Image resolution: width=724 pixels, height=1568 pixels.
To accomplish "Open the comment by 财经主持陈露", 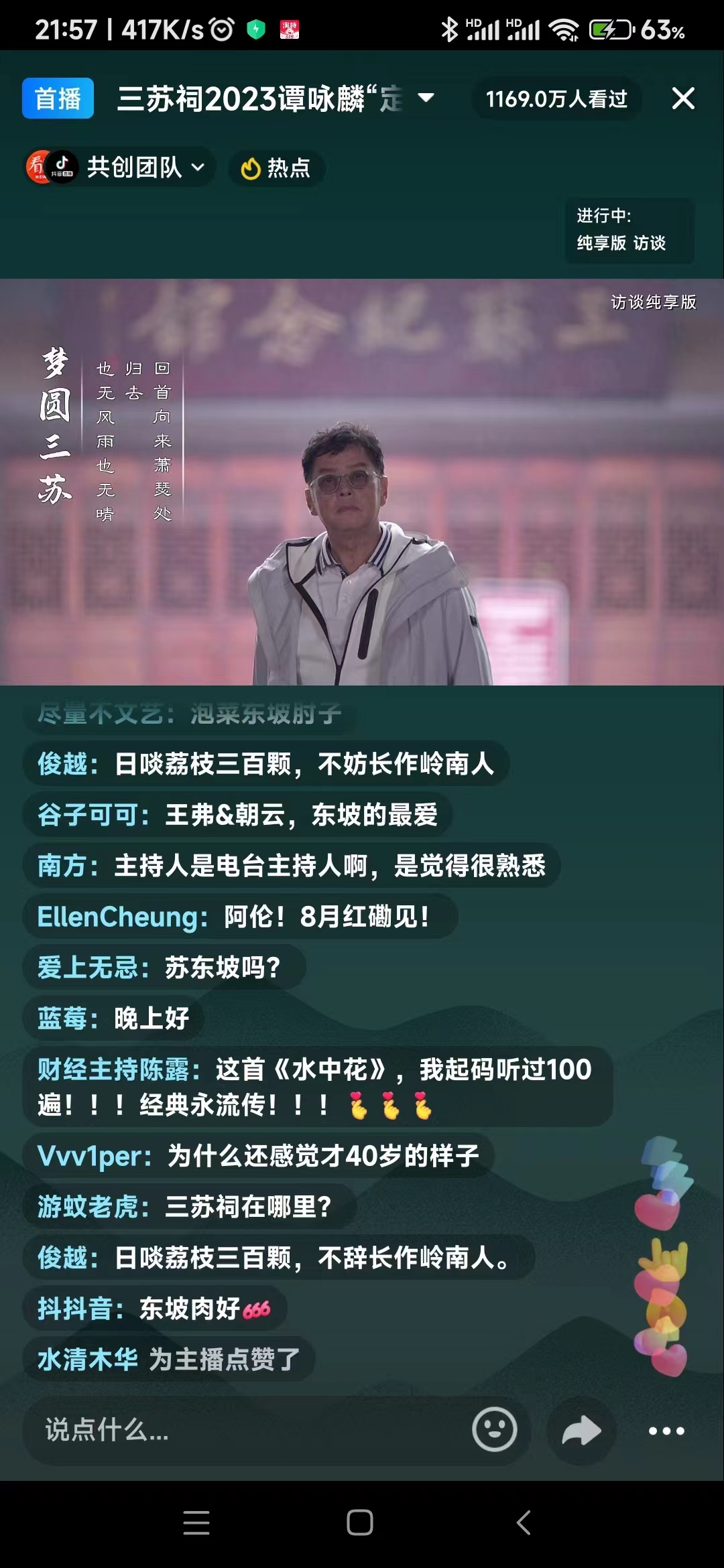I will click(x=315, y=1086).
